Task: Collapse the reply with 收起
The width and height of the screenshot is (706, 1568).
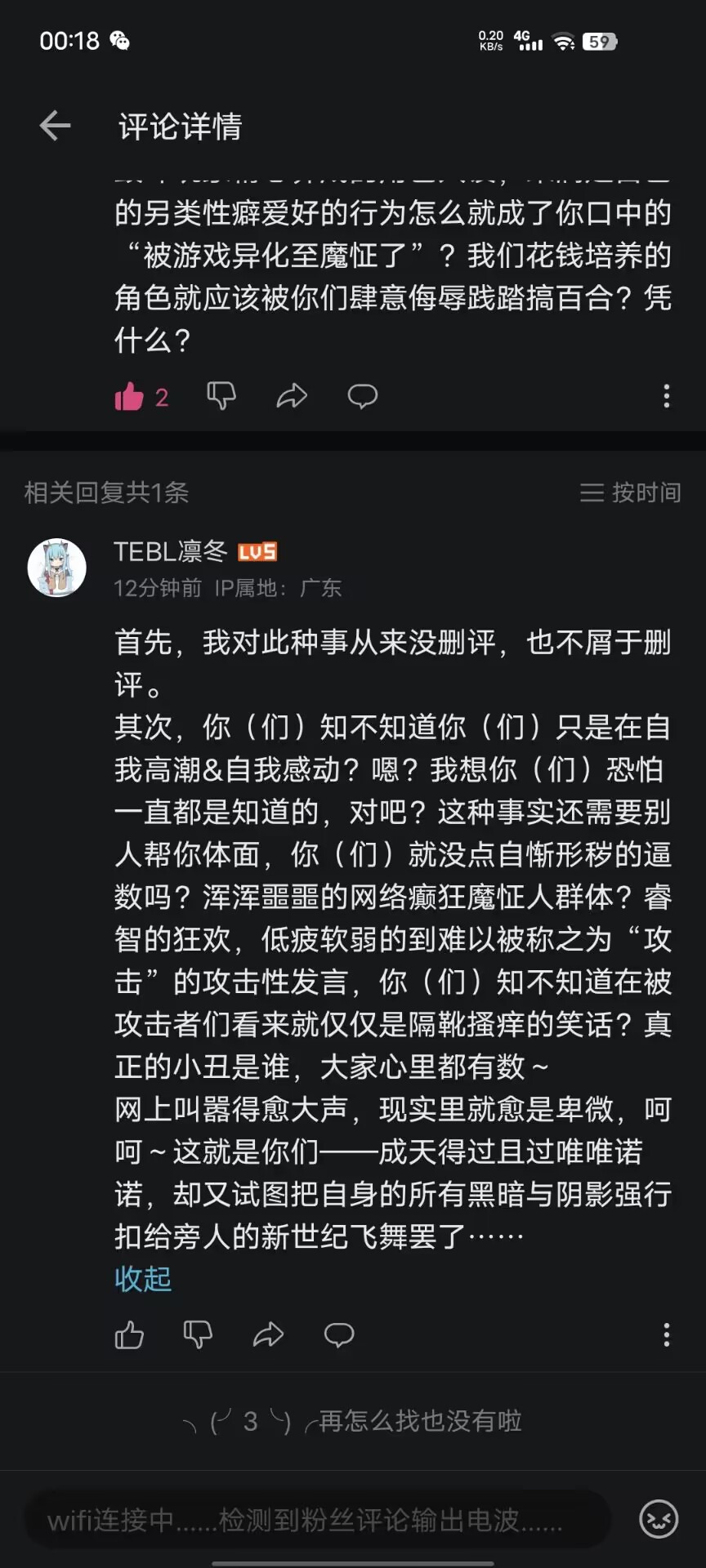Action: tap(143, 1279)
